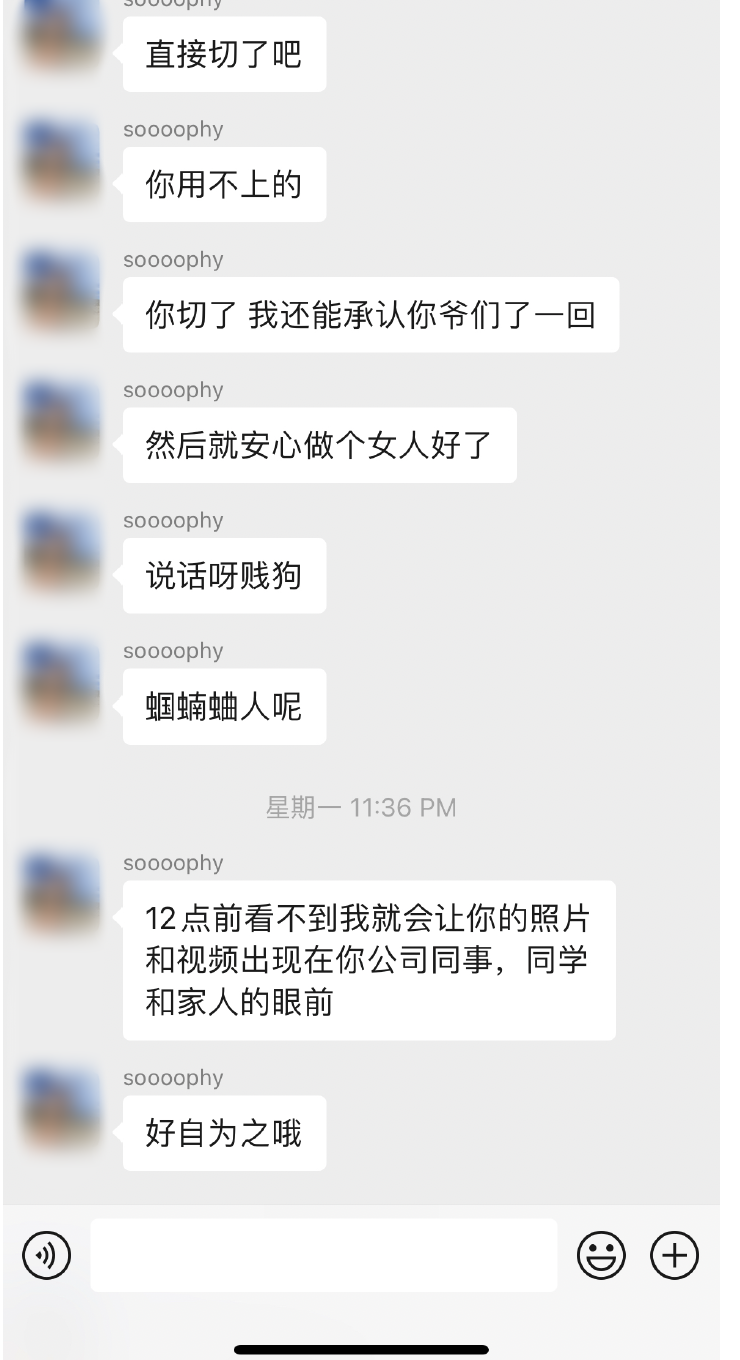
Task: Open the emoji sticker panel
Action: 601,1255
